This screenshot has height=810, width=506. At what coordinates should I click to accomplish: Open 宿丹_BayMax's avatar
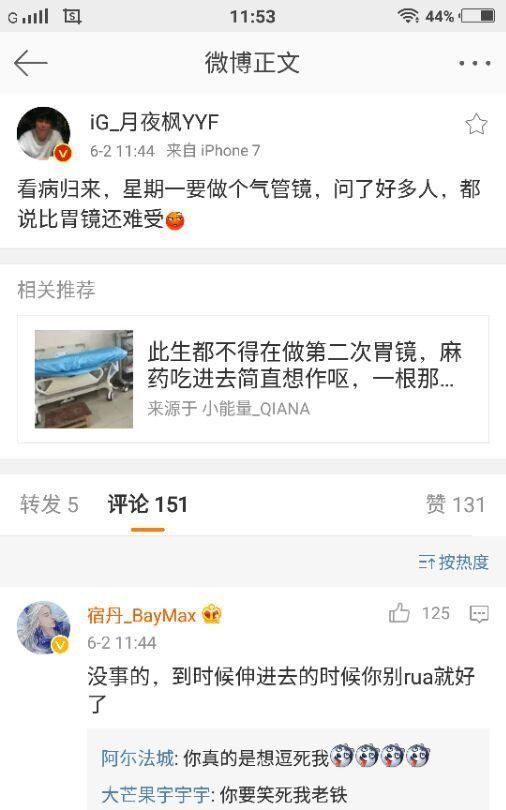click(44, 628)
